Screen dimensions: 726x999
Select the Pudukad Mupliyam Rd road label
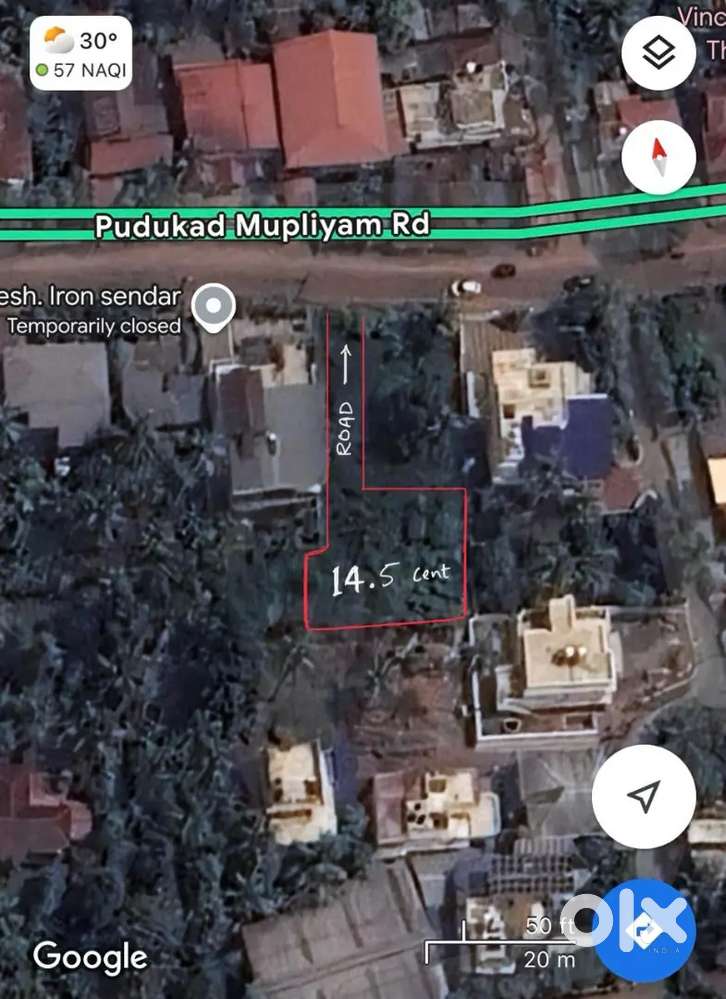coord(262,227)
